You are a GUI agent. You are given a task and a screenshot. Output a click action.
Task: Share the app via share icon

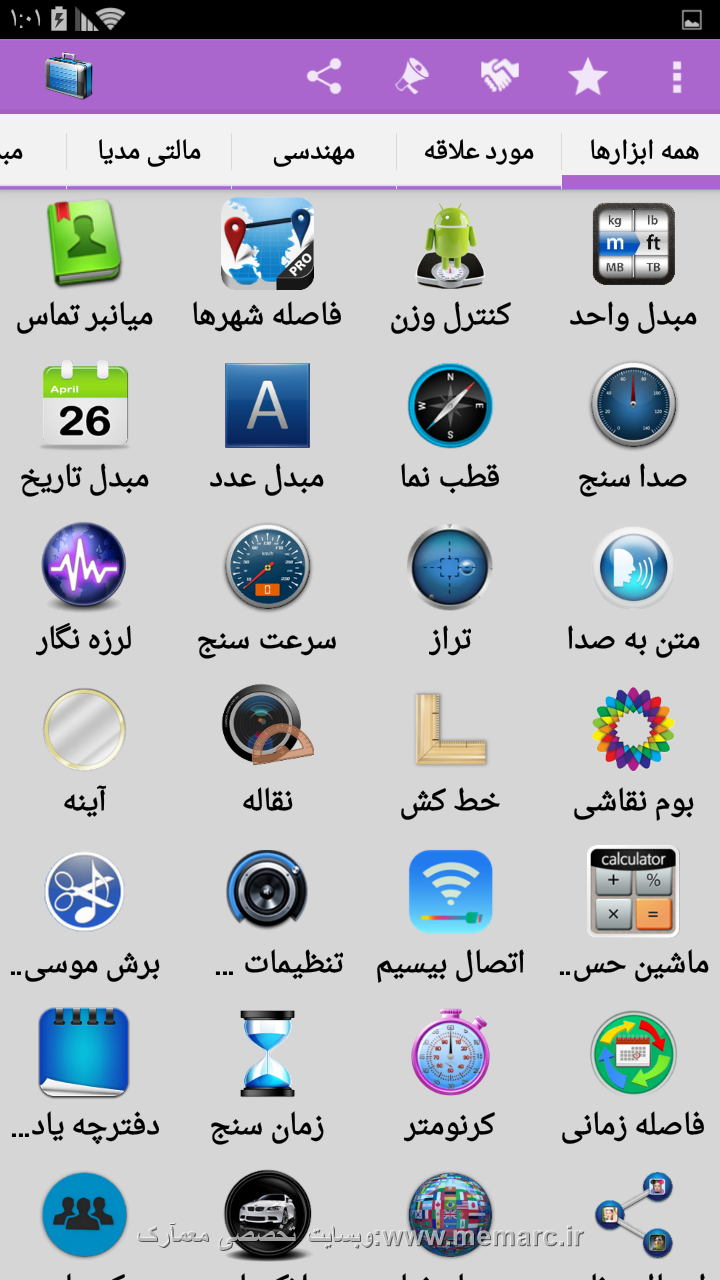coord(323,76)
